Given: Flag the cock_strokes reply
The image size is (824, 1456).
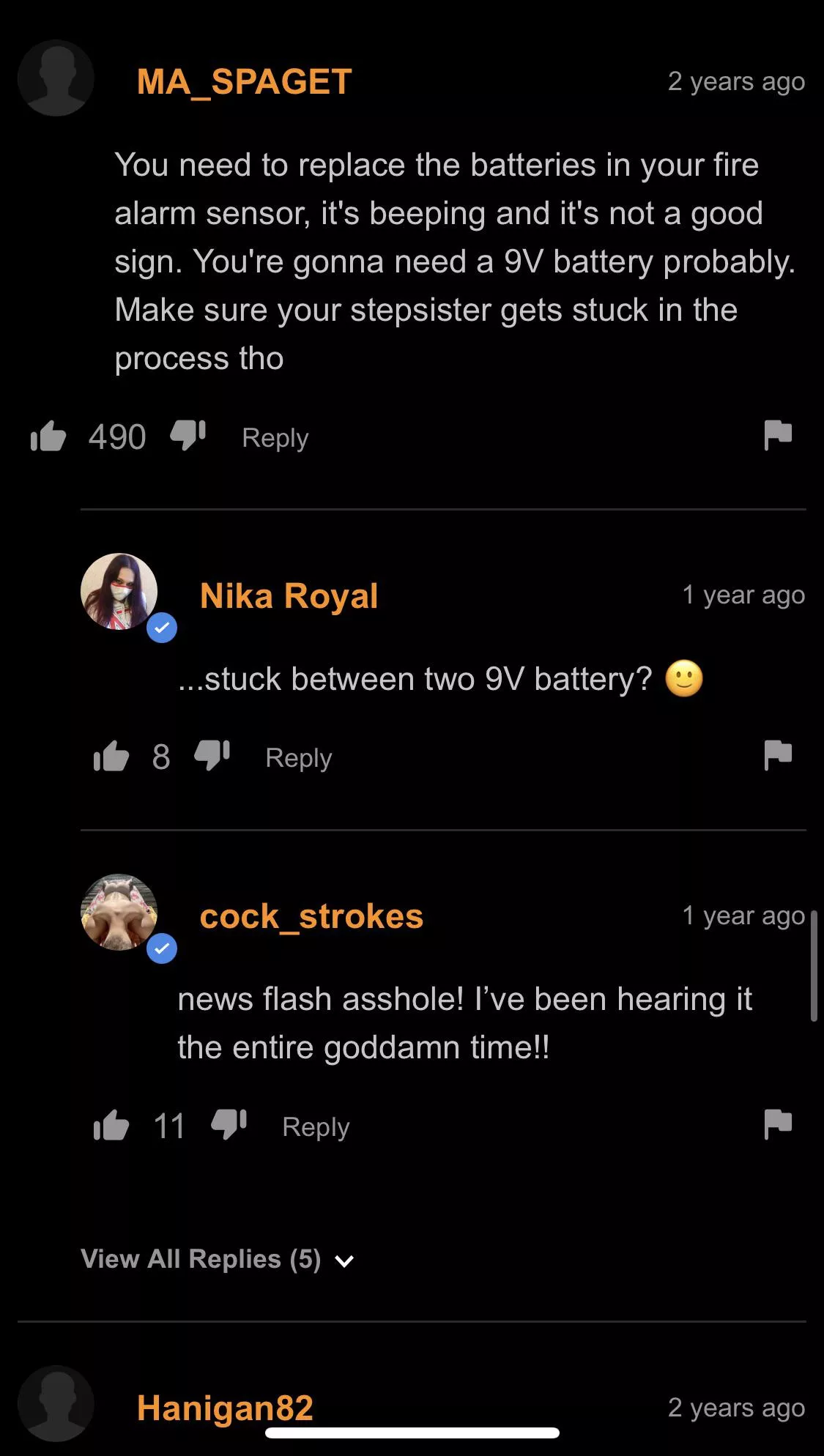Looking at the screenshot, I should 777,1124.
